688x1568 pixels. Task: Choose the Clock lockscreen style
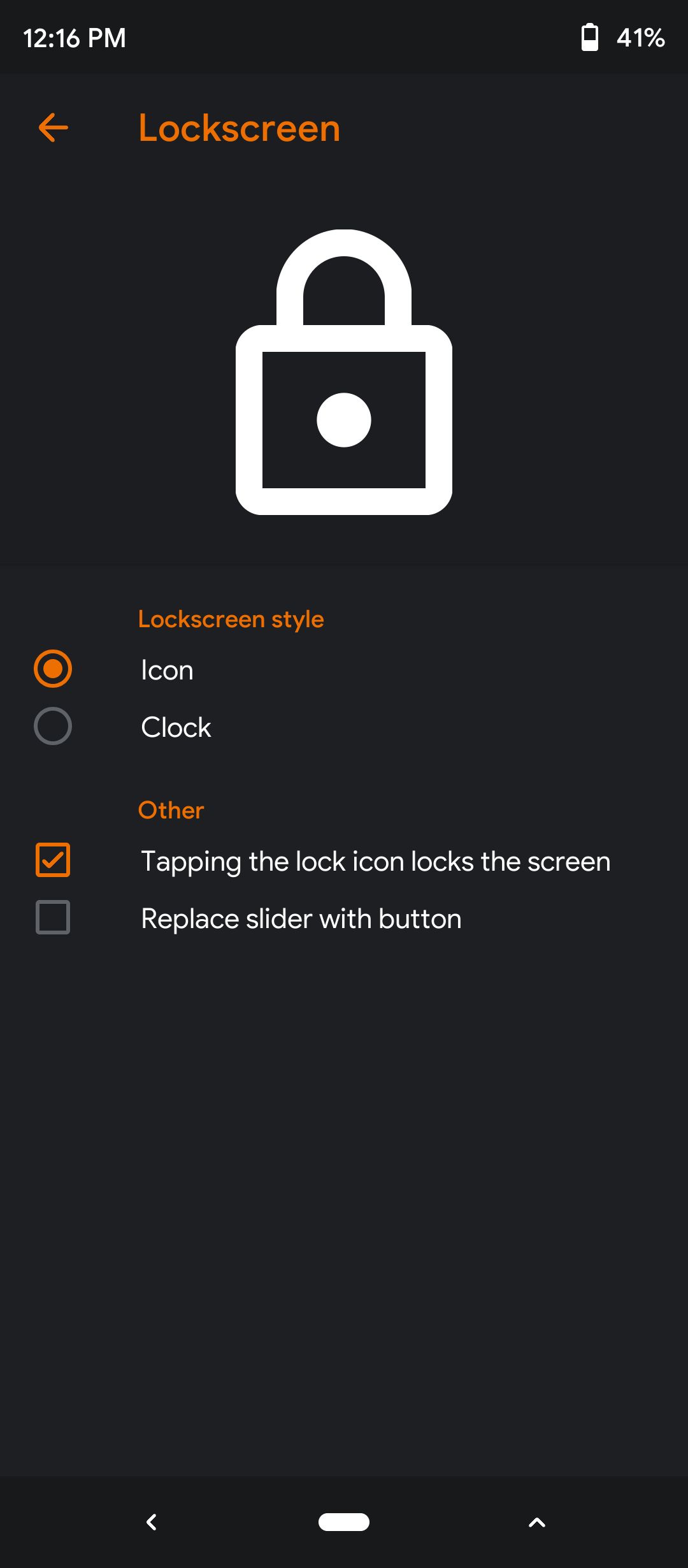point(53,727)
